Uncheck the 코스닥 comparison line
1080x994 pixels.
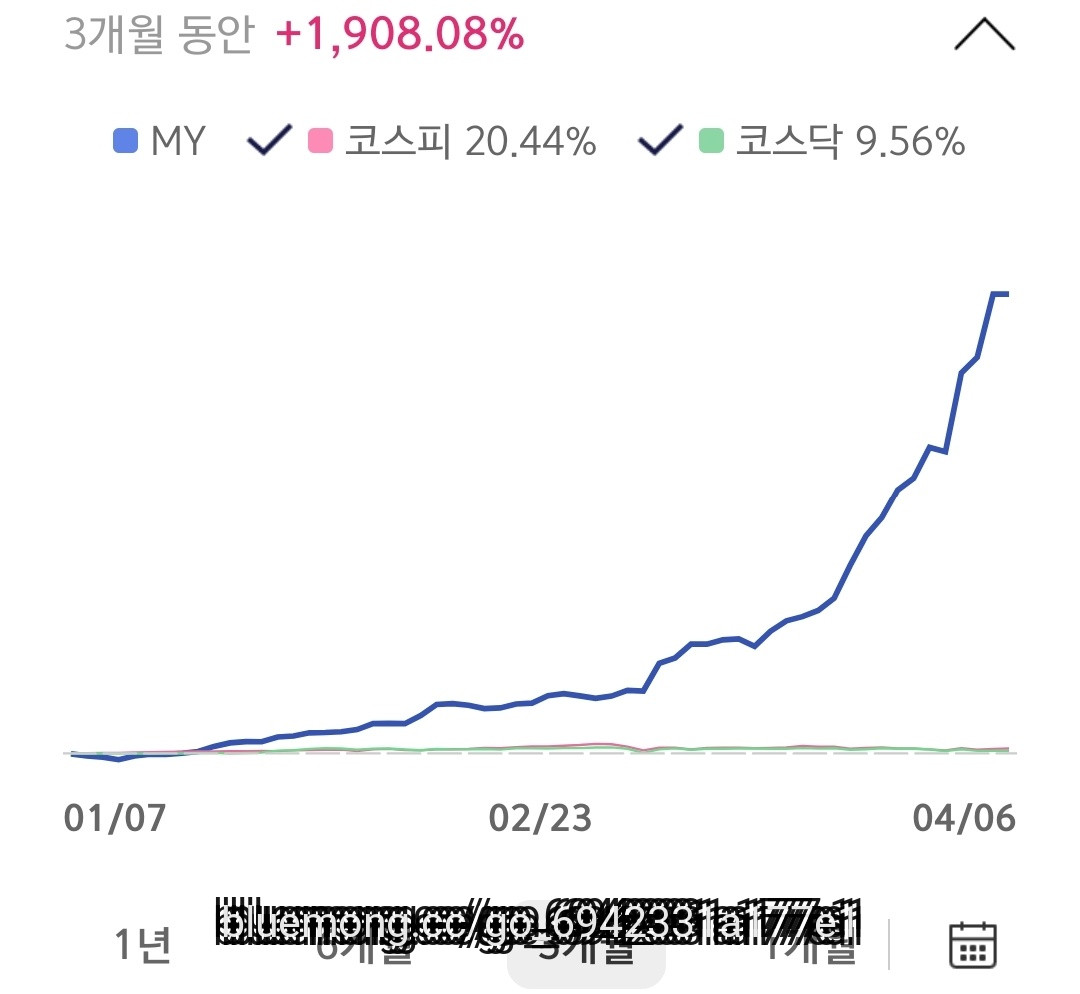(660, 141)
